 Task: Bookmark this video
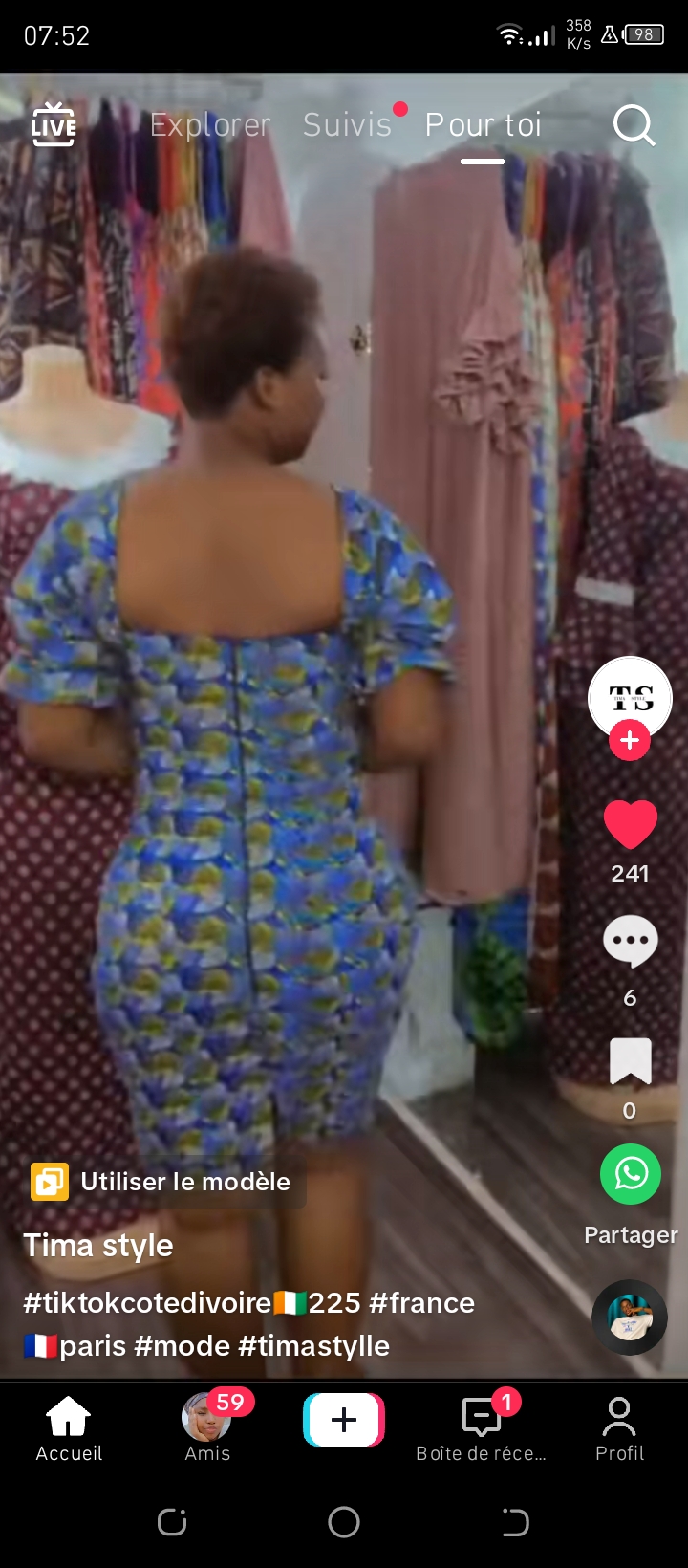point(631,1061)
